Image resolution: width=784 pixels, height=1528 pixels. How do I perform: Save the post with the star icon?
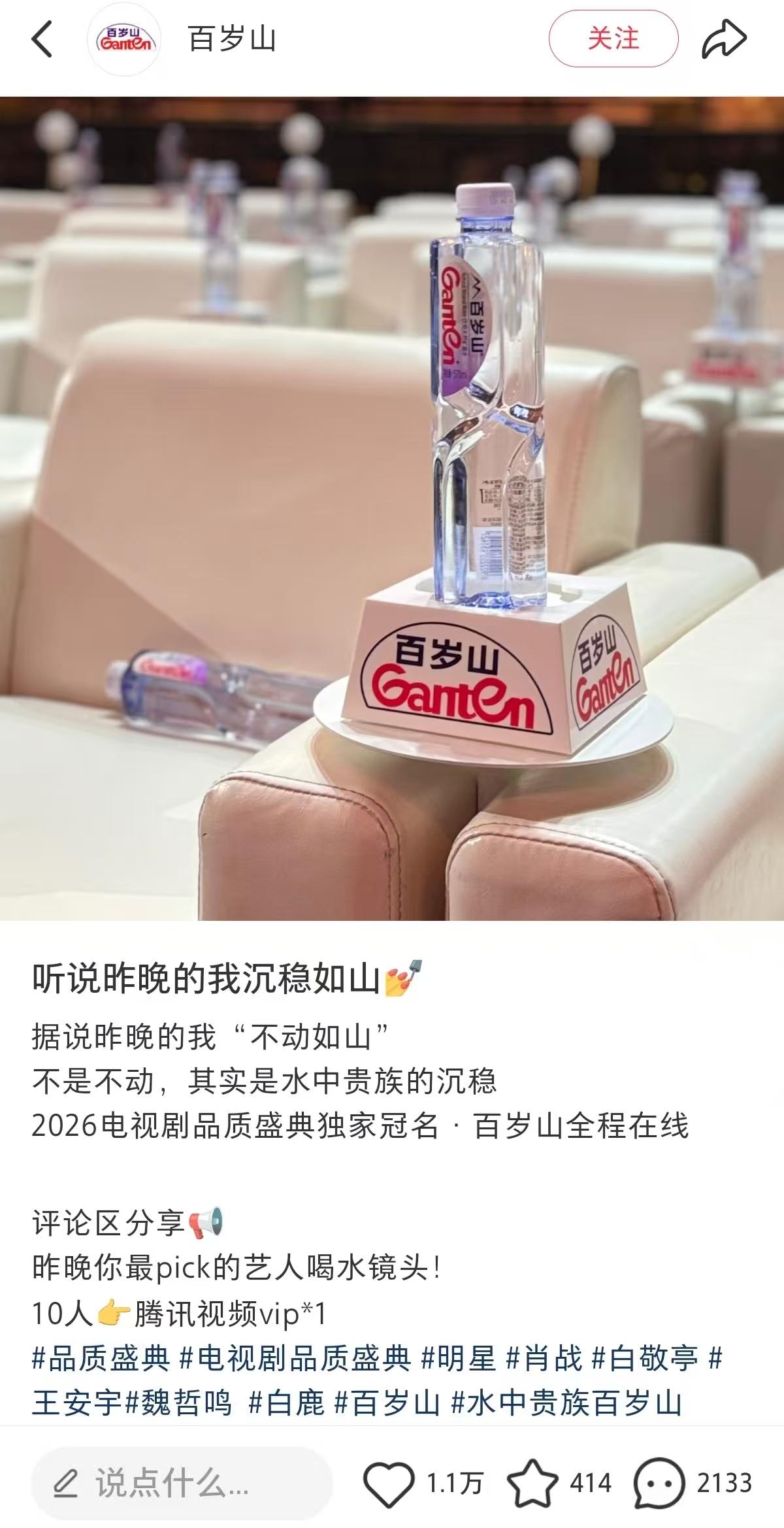click(532, 1484)
